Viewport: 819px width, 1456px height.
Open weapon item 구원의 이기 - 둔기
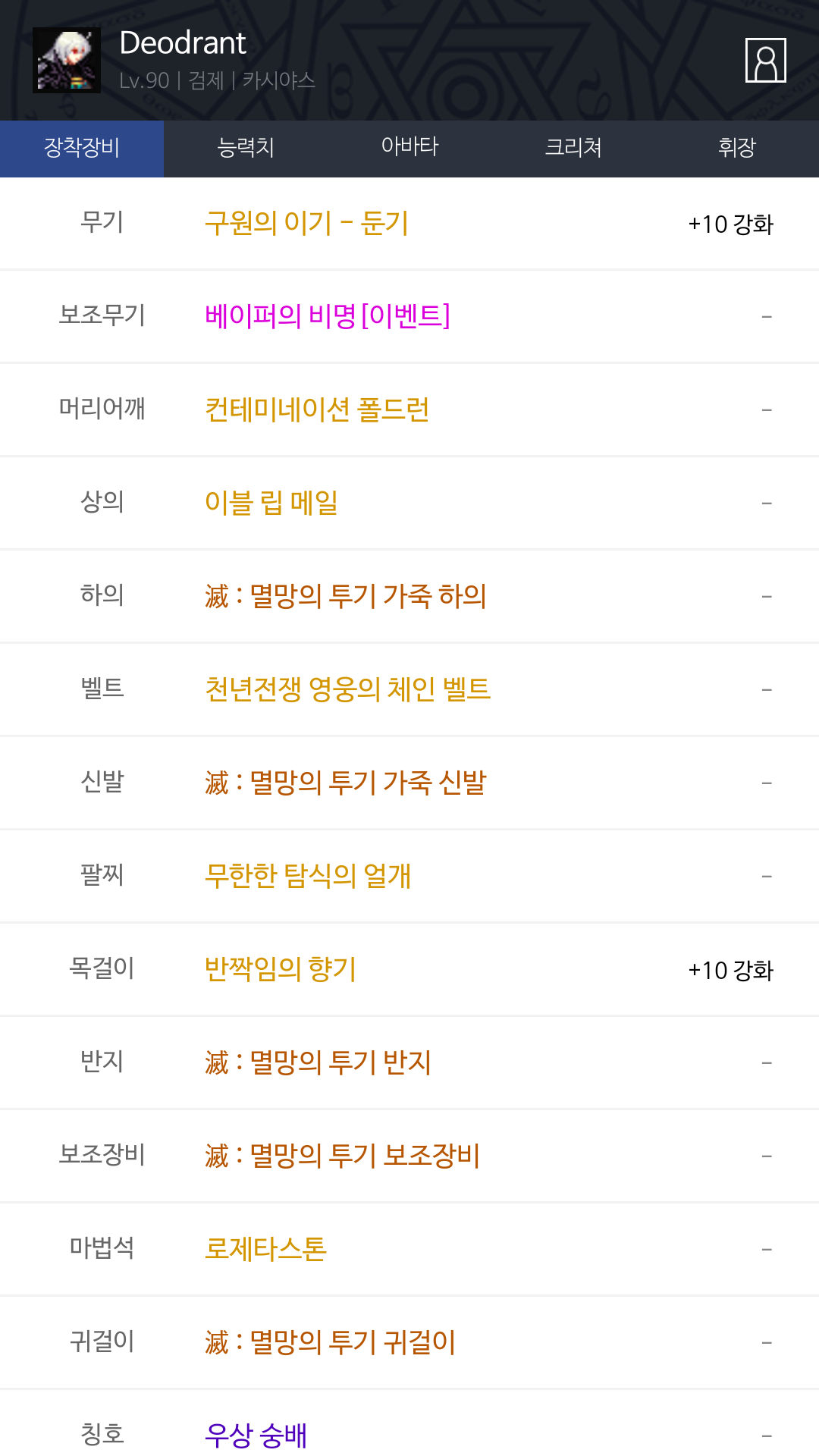tap(306, 224)
